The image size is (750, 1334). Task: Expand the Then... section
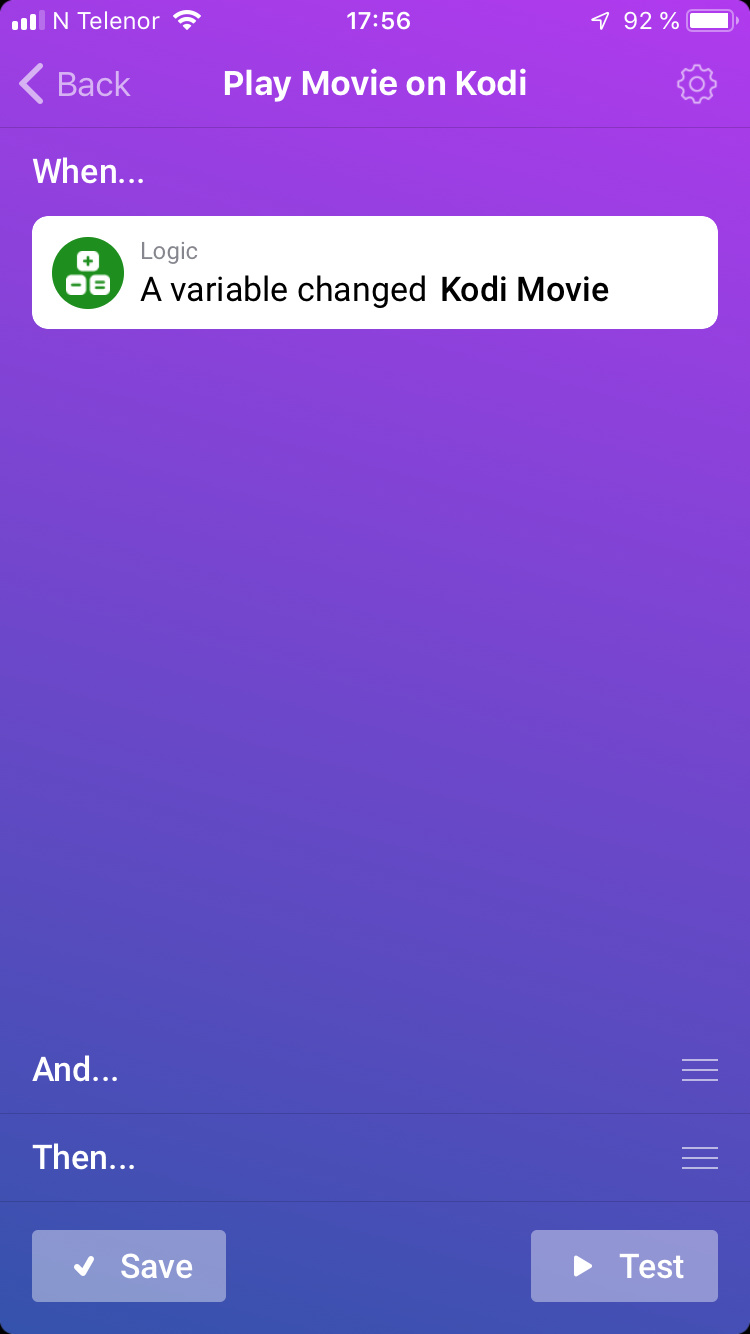pos(699,1158)
